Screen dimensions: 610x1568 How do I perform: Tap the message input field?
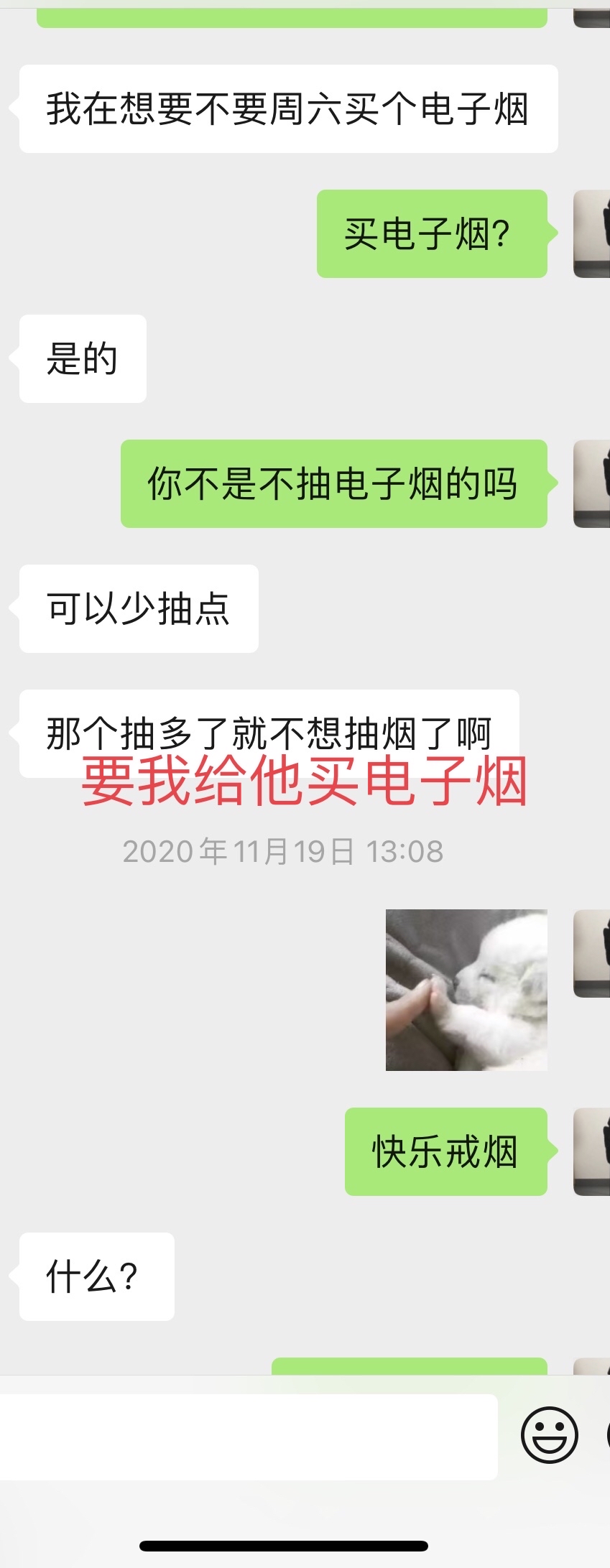pyautogui.click(x=248, y=1437)
